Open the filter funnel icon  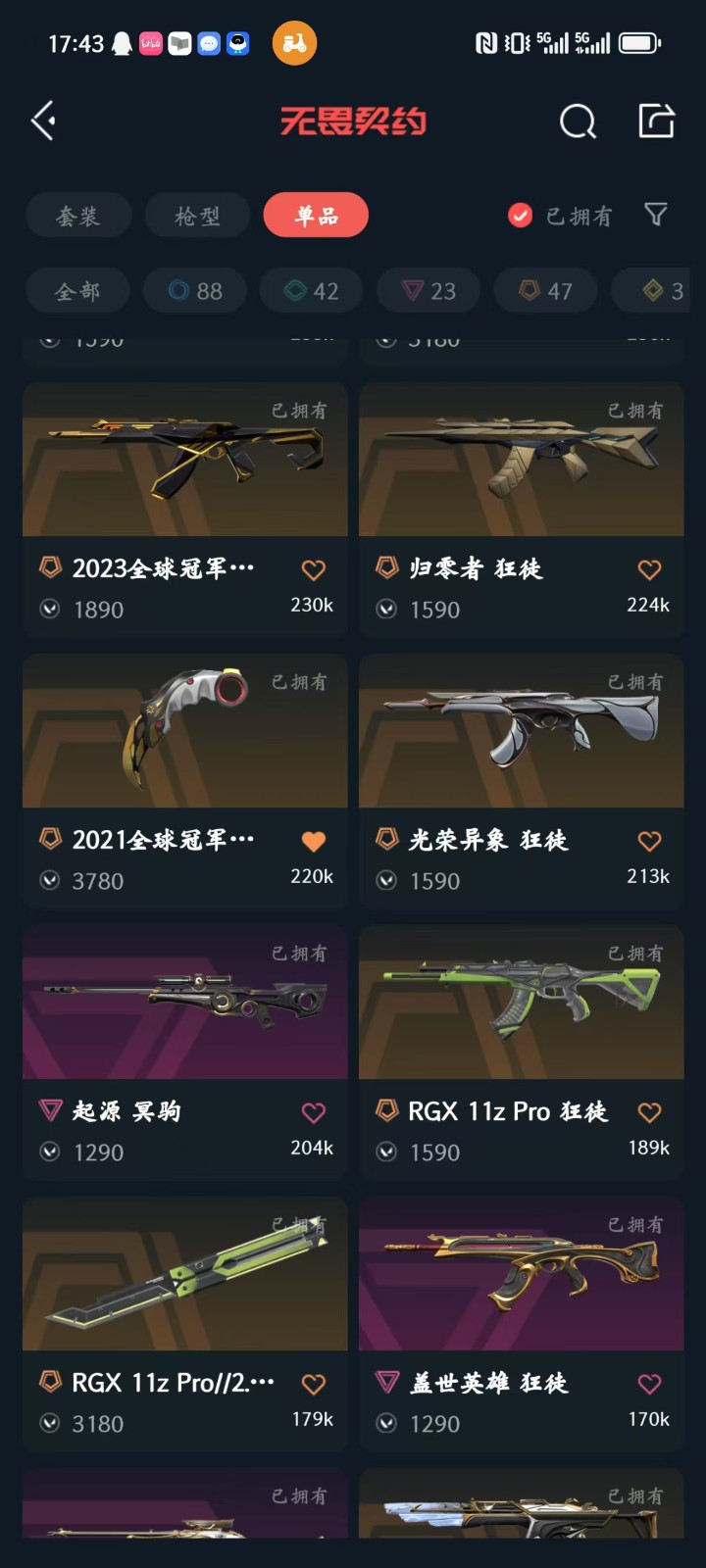[656, 215]
